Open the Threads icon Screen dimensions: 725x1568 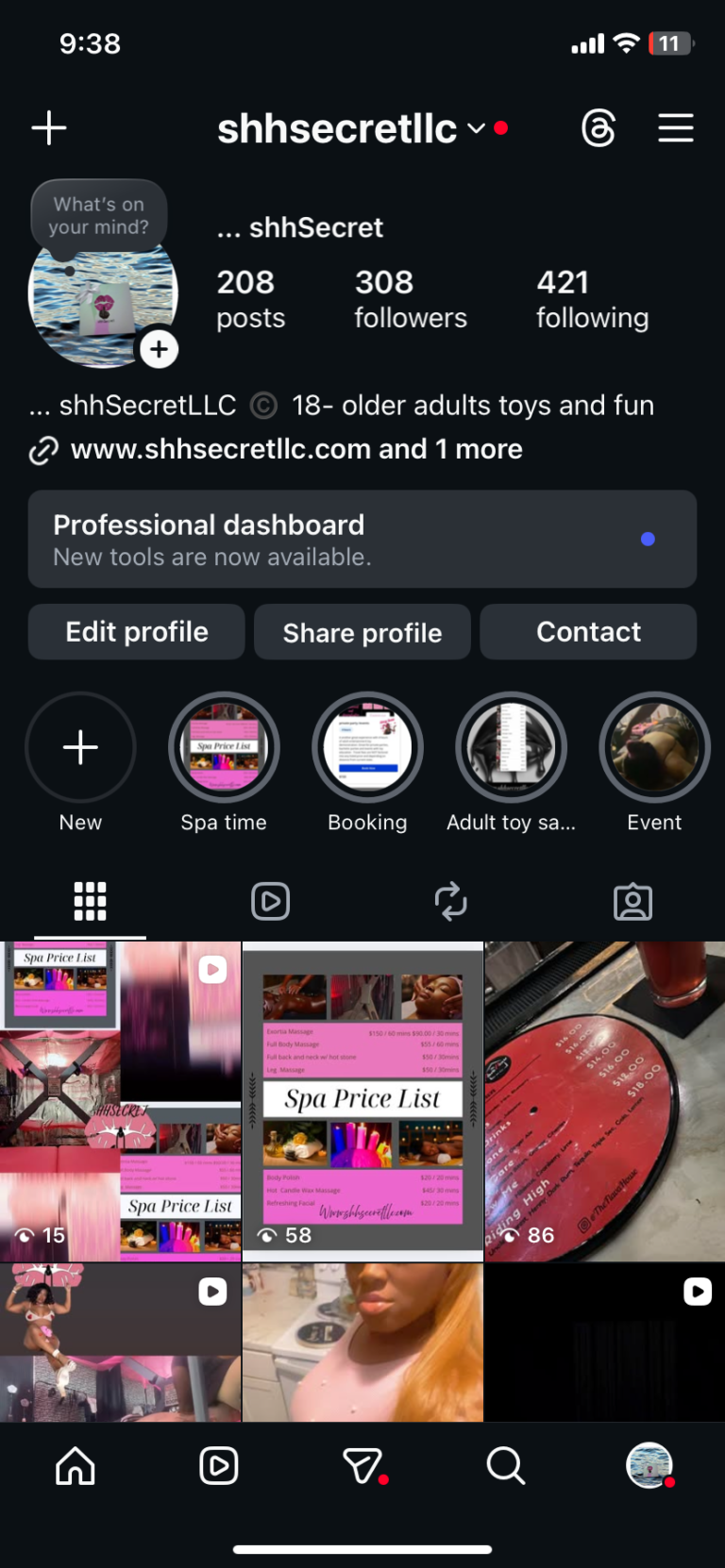599,127
